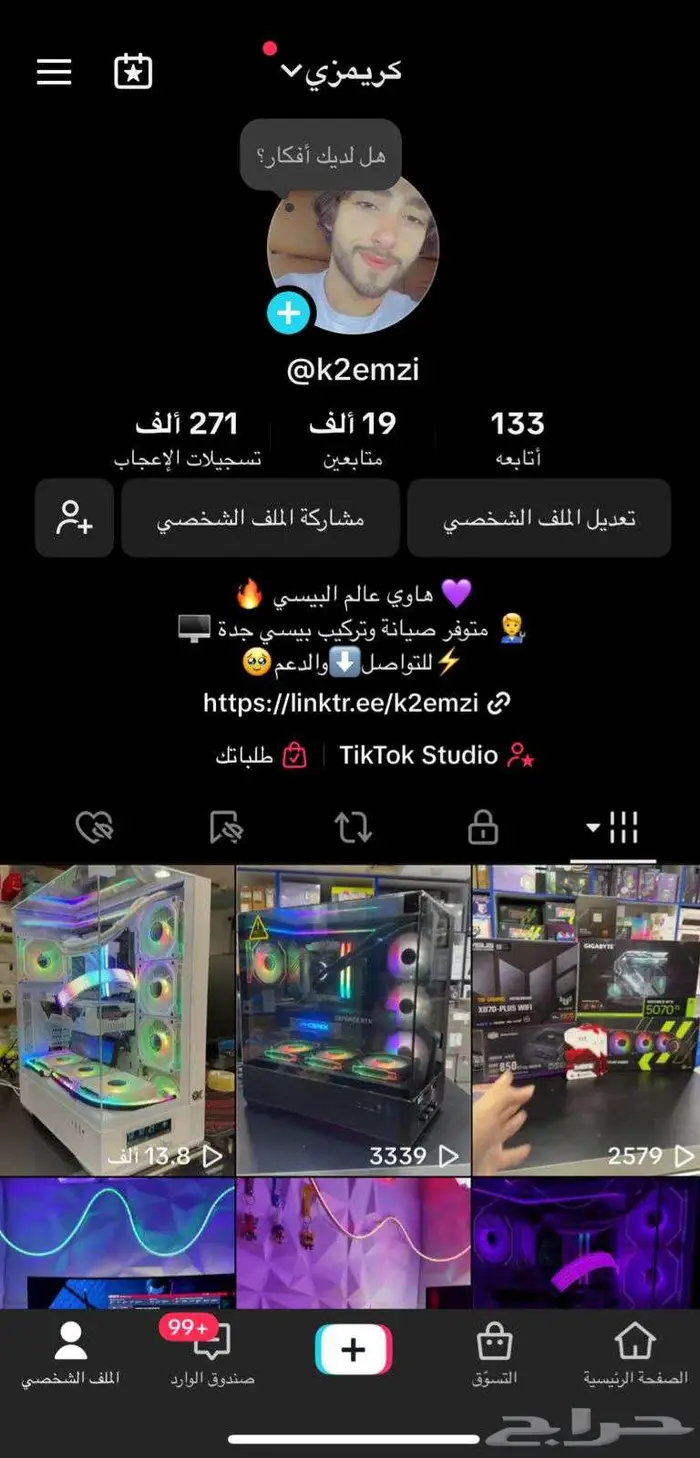Tap the blue plus on profile photo
This screenshot has width=700, height=1458.
[288, 313]
